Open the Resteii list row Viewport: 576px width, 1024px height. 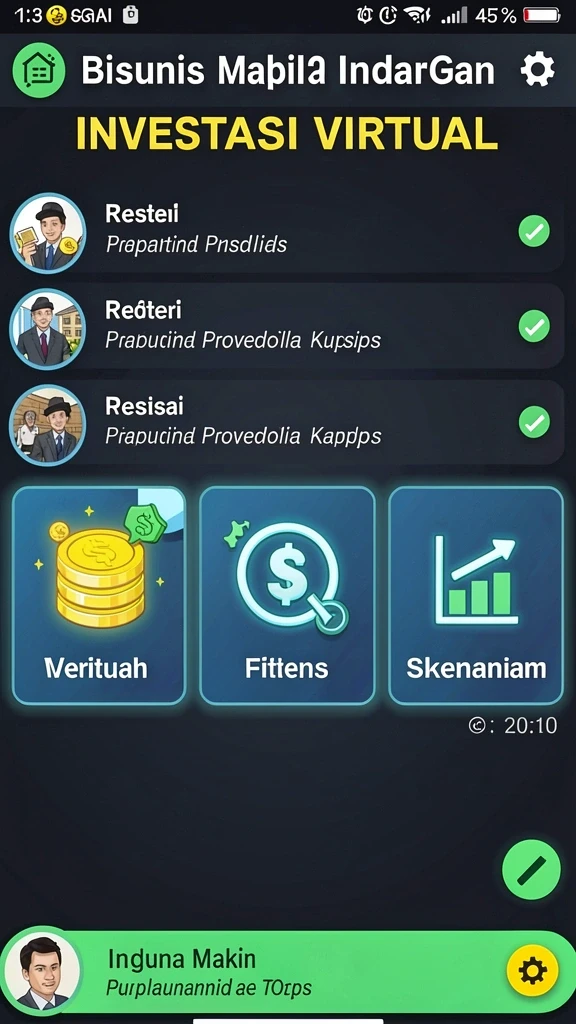(287, 232)
